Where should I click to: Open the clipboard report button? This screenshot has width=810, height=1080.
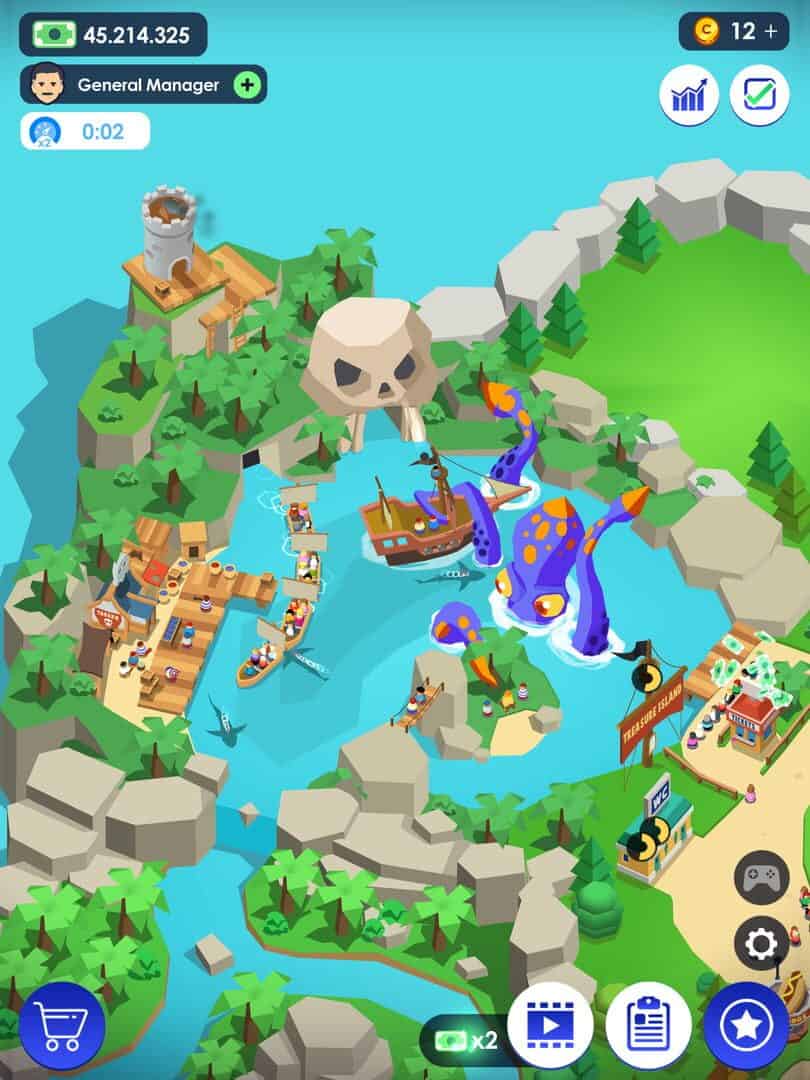click(x=648, y=1025)
